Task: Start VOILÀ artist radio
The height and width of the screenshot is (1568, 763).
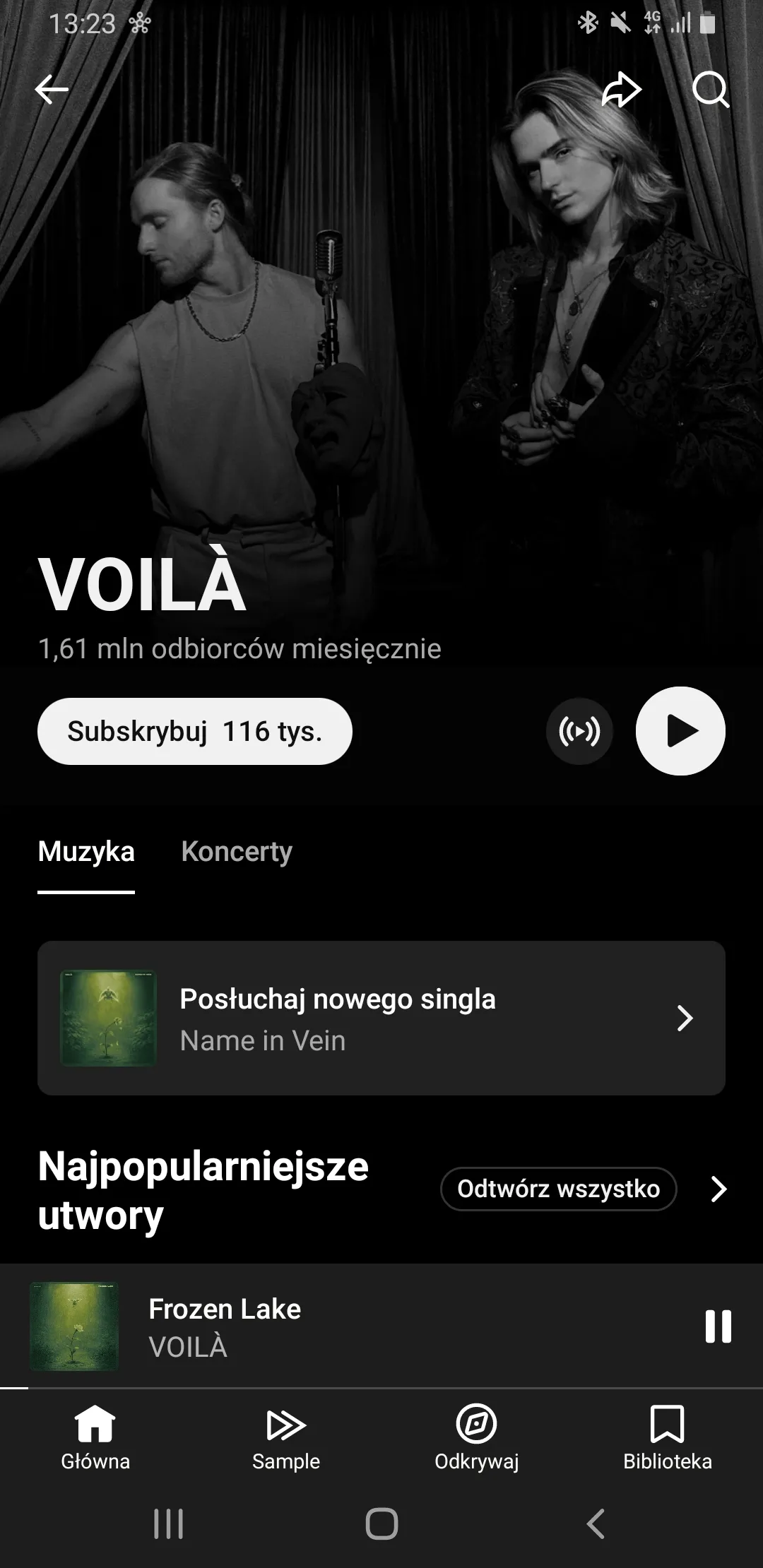Action: [579, 731]
